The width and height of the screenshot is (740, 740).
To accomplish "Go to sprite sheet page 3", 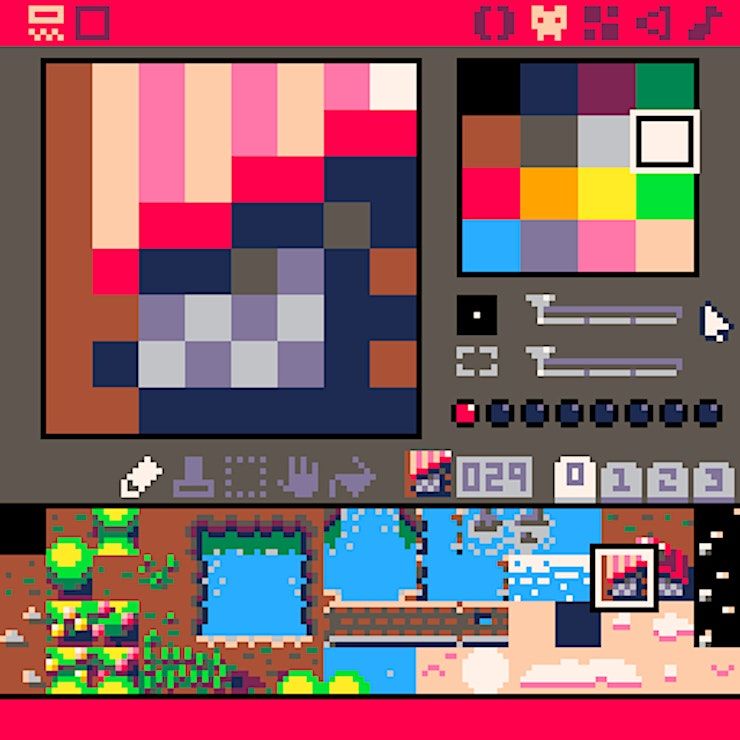I will (711, 480).
